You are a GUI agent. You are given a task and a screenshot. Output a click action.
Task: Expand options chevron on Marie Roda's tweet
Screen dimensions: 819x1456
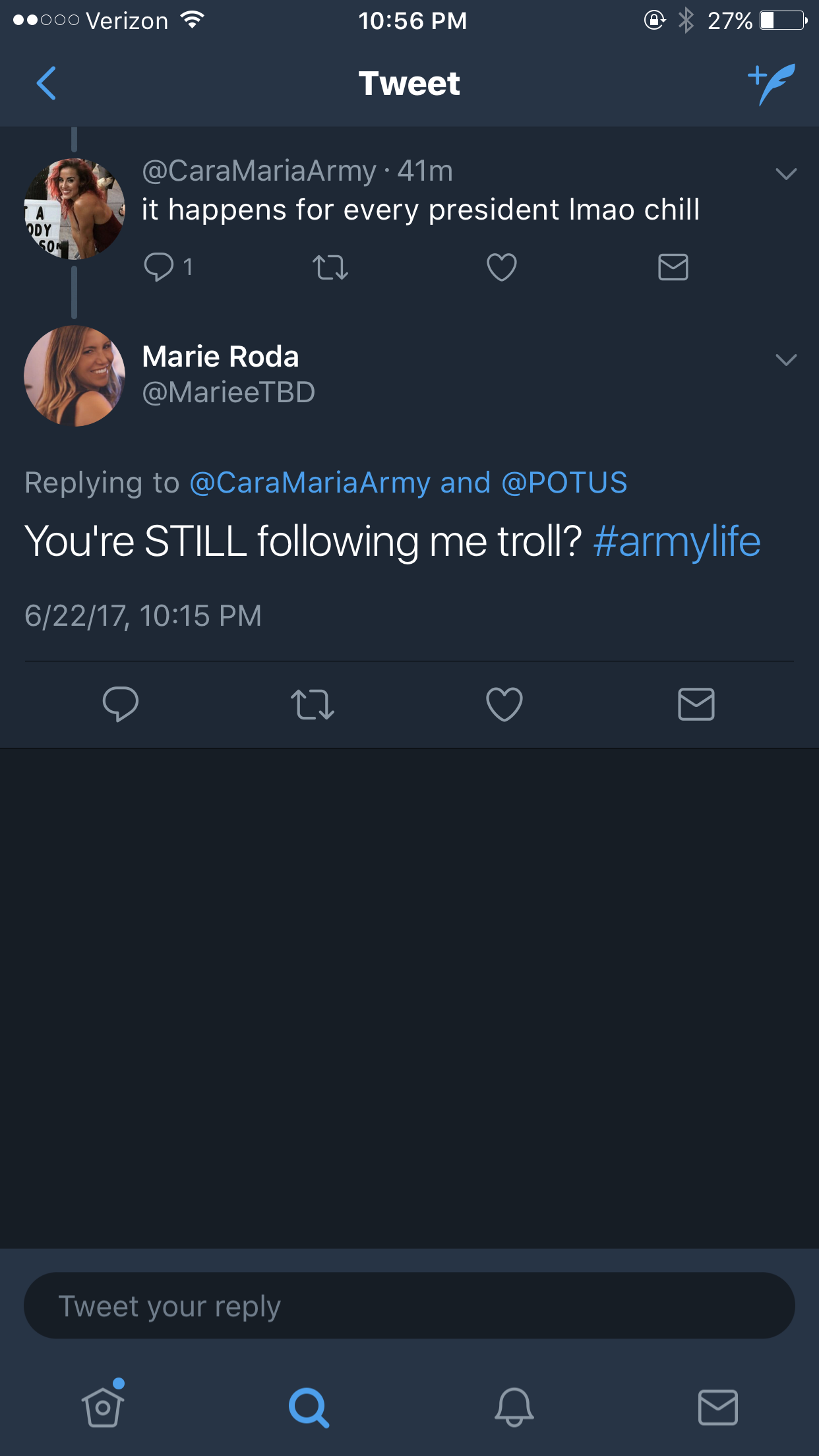click(x=786, y=360)
